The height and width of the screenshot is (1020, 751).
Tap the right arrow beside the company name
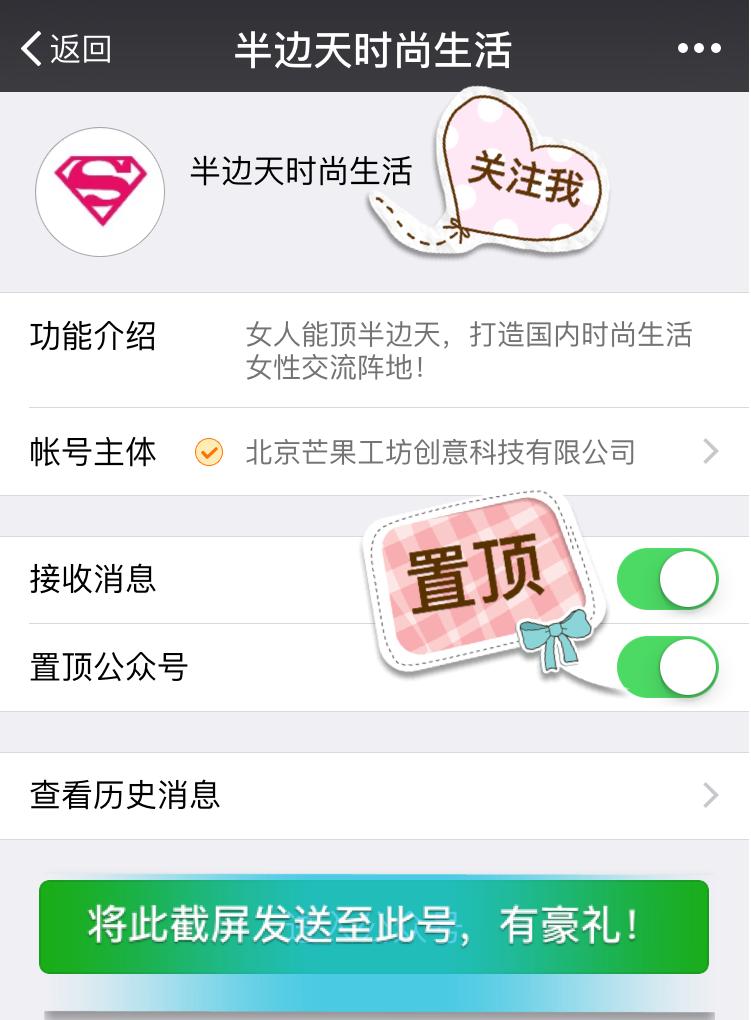[711, 452]
